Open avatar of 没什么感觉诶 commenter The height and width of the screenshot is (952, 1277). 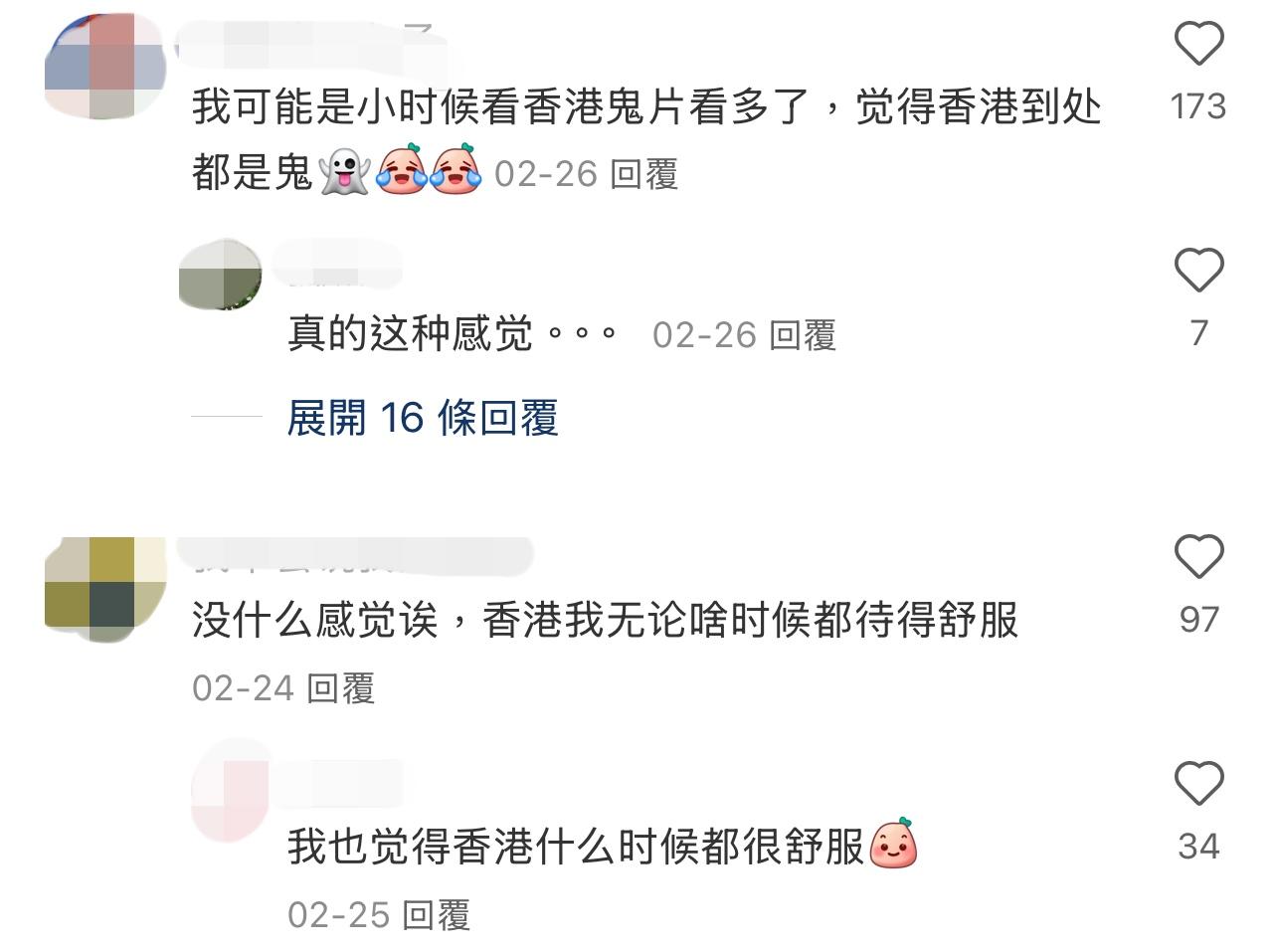(x=103, y=589)
